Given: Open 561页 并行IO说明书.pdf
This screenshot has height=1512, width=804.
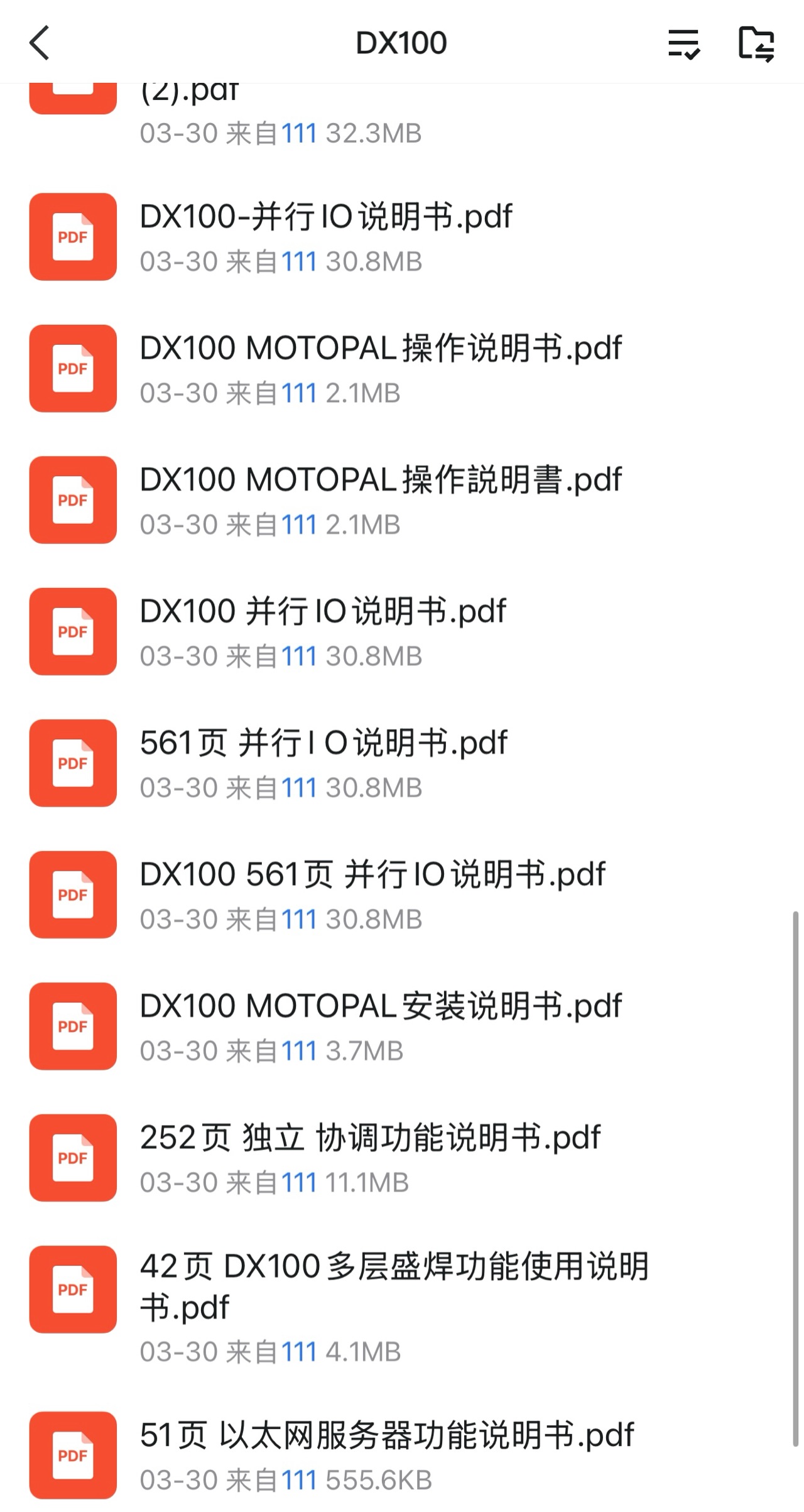Looking at the screenshot, I should [323, 744].
